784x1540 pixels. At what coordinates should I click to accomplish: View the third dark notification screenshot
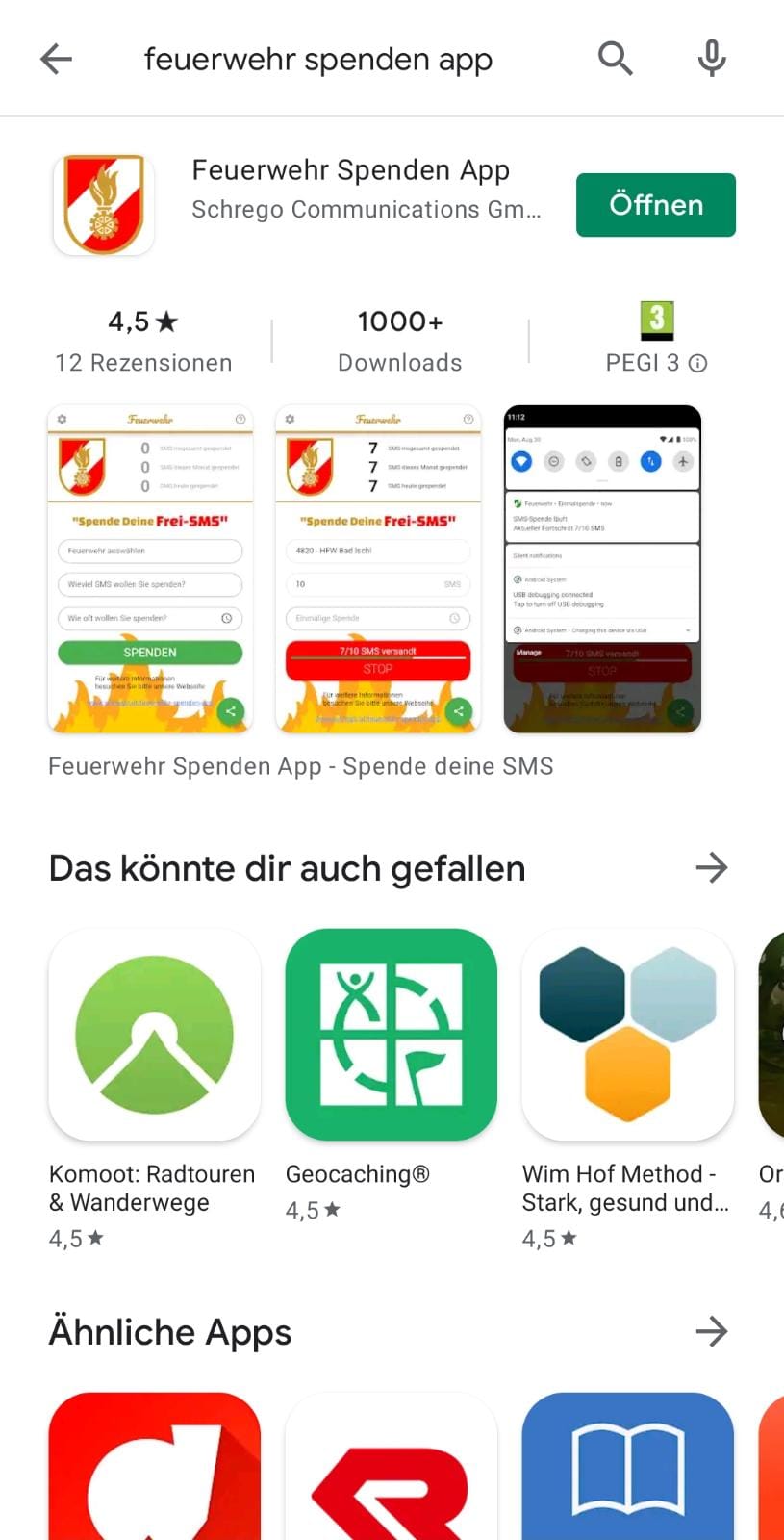coord(602,569)
